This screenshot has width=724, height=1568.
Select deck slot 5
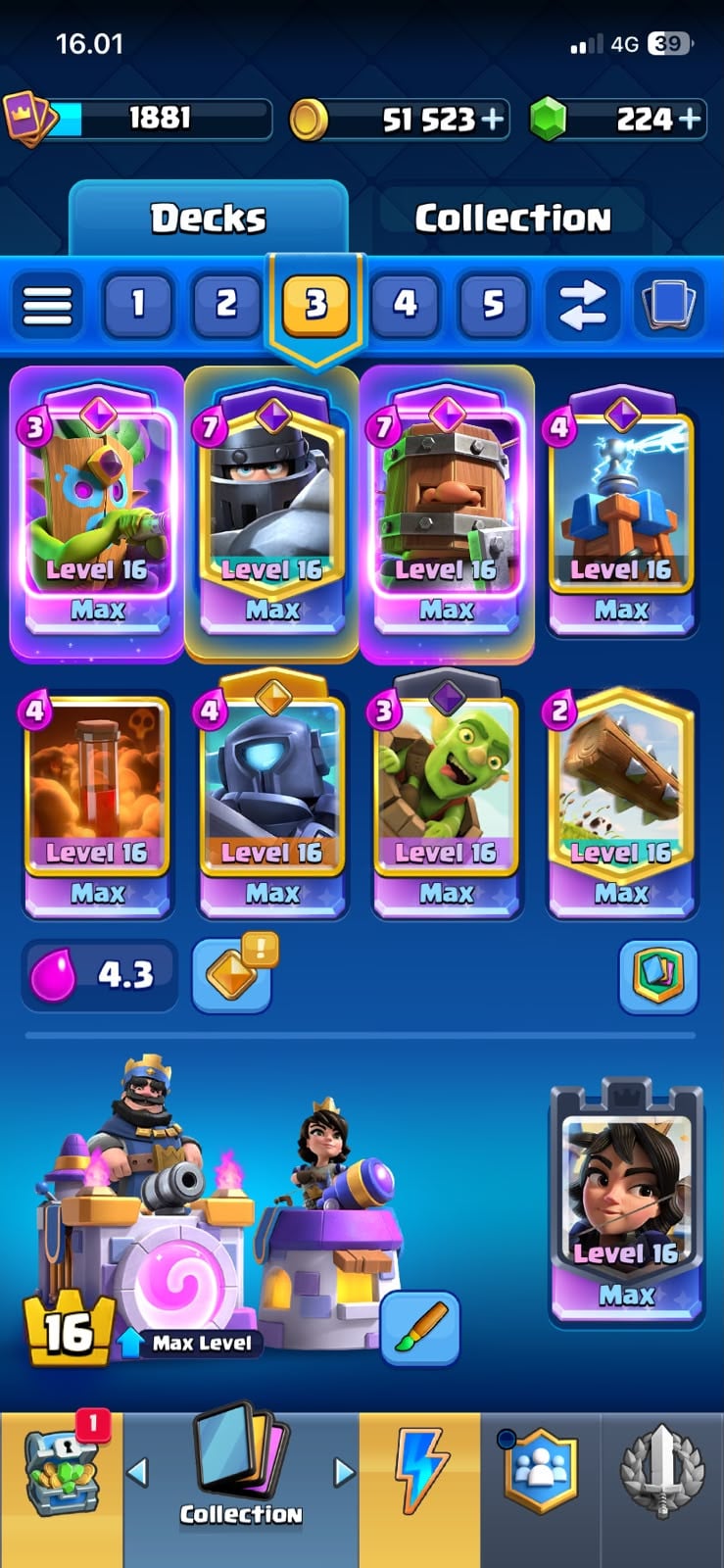click(493, 304)
